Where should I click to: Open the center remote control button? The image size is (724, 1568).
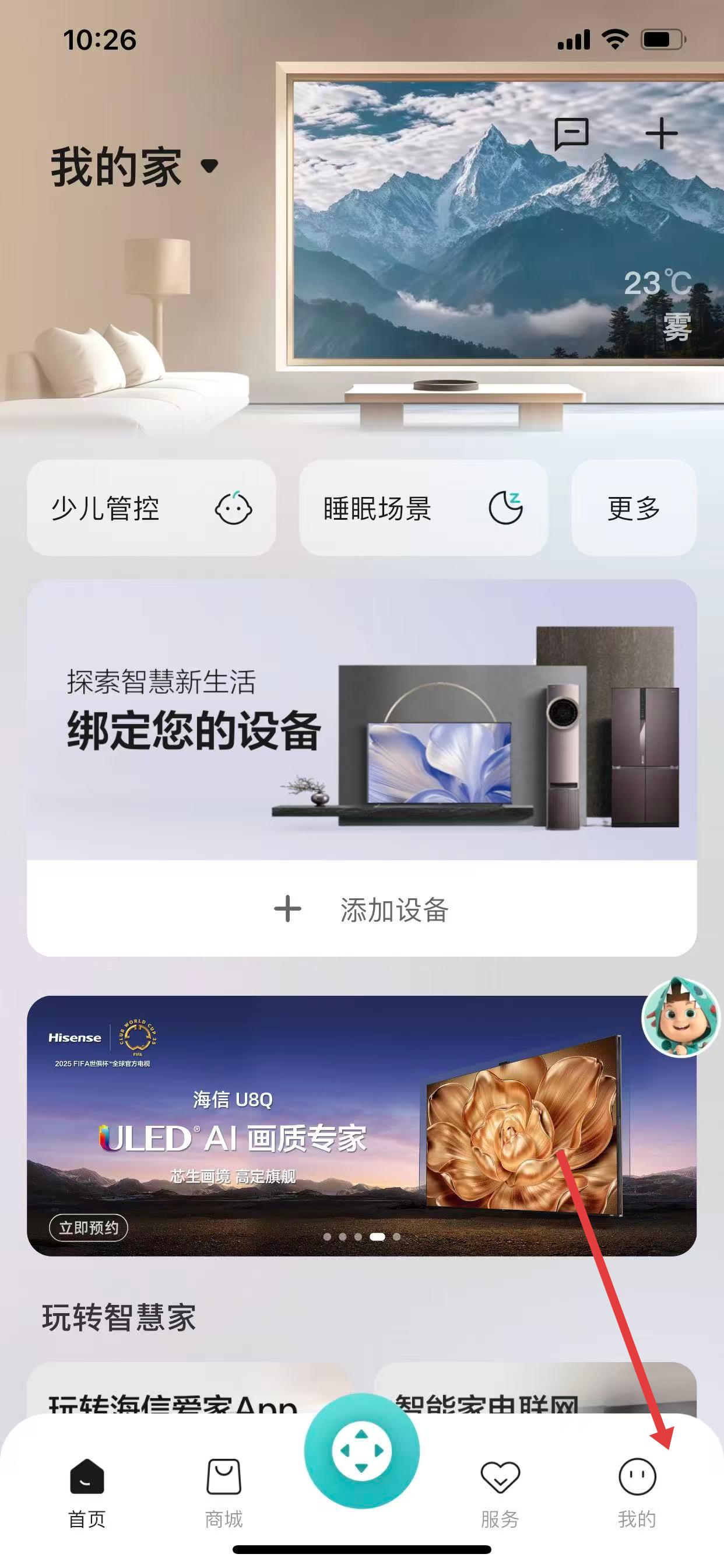[x=361, y=1451]
